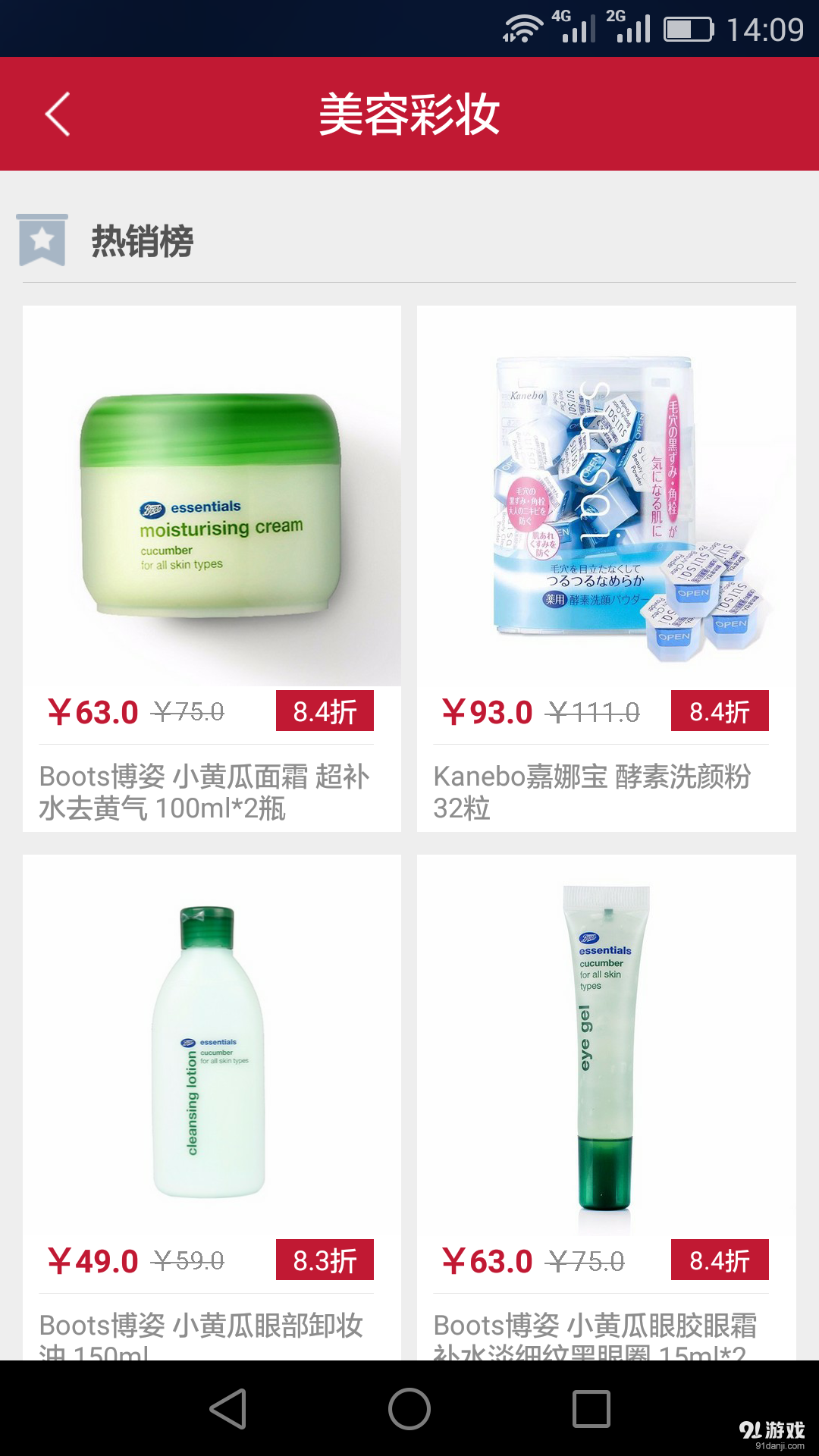The width and height of the screenshot is (819, 1456).
Task: Open Boots小黄瓜面霜 100ml*2瓶 product card
Action: [x=212, y=531]
